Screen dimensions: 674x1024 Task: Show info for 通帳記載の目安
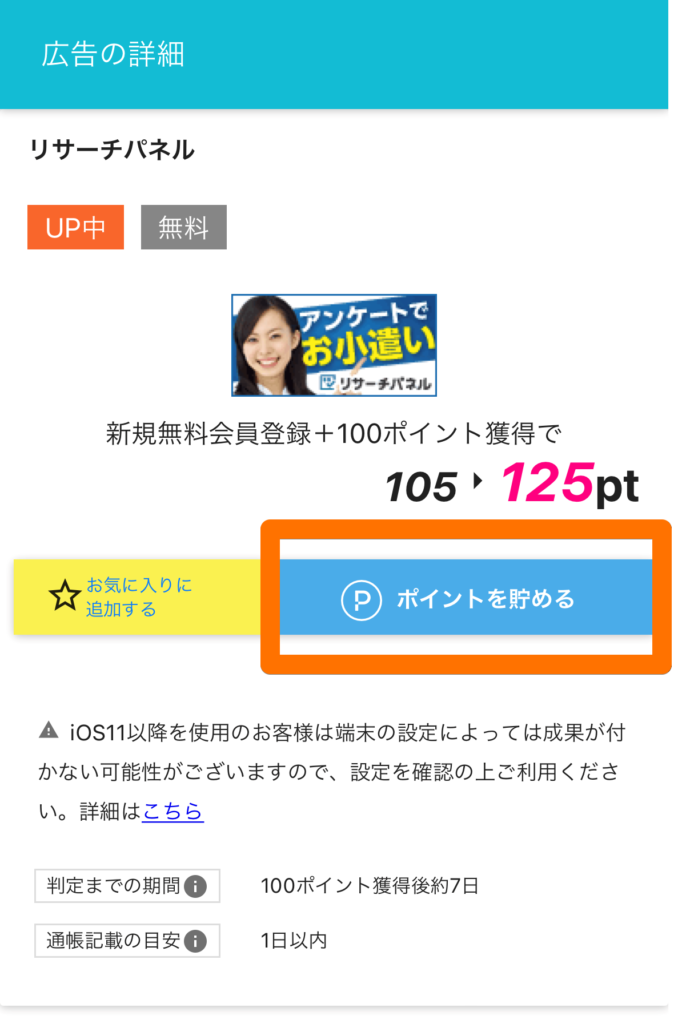pyautogui.click(x=196, y=941)
